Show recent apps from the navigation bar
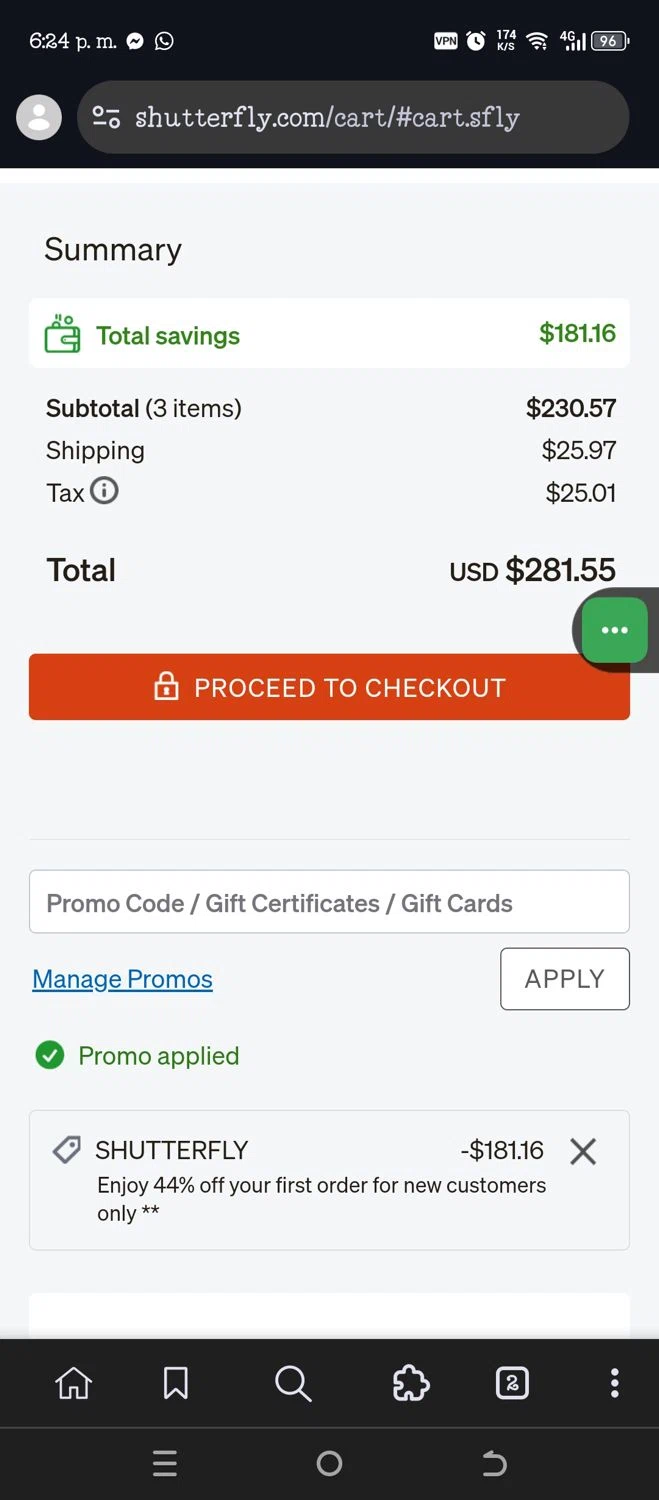Viewport: 659px width, 1500px height. click(x=165, y=1464)
